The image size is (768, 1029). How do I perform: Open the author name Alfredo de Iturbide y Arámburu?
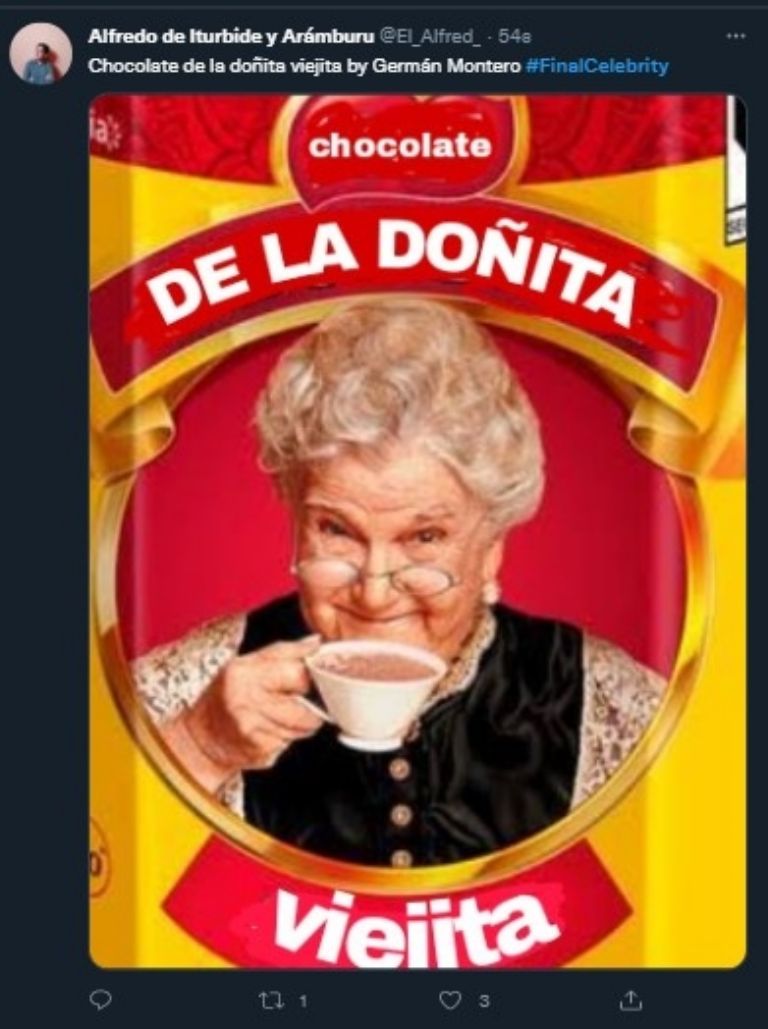pos(230,36)
